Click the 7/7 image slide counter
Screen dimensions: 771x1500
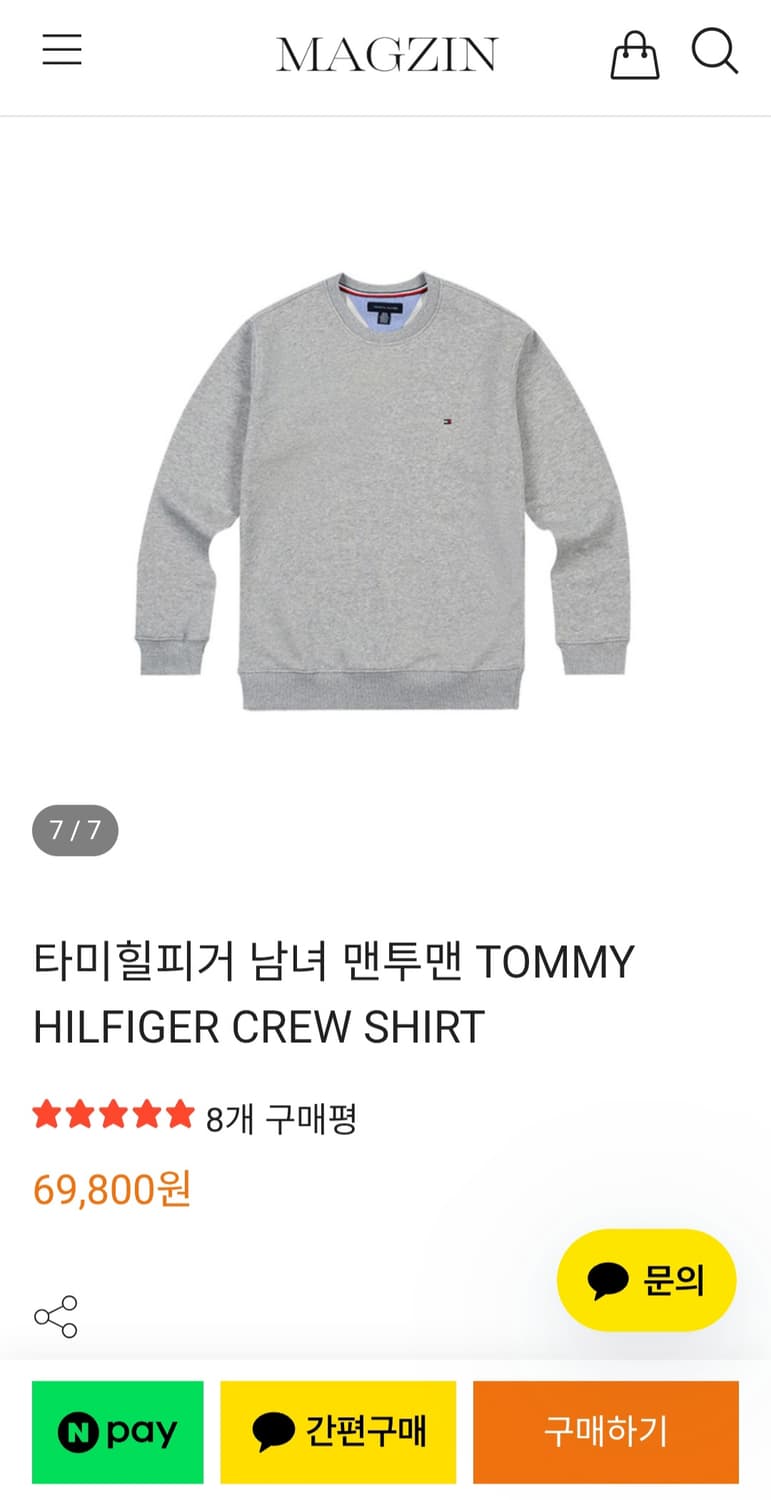tap(74, 831)
